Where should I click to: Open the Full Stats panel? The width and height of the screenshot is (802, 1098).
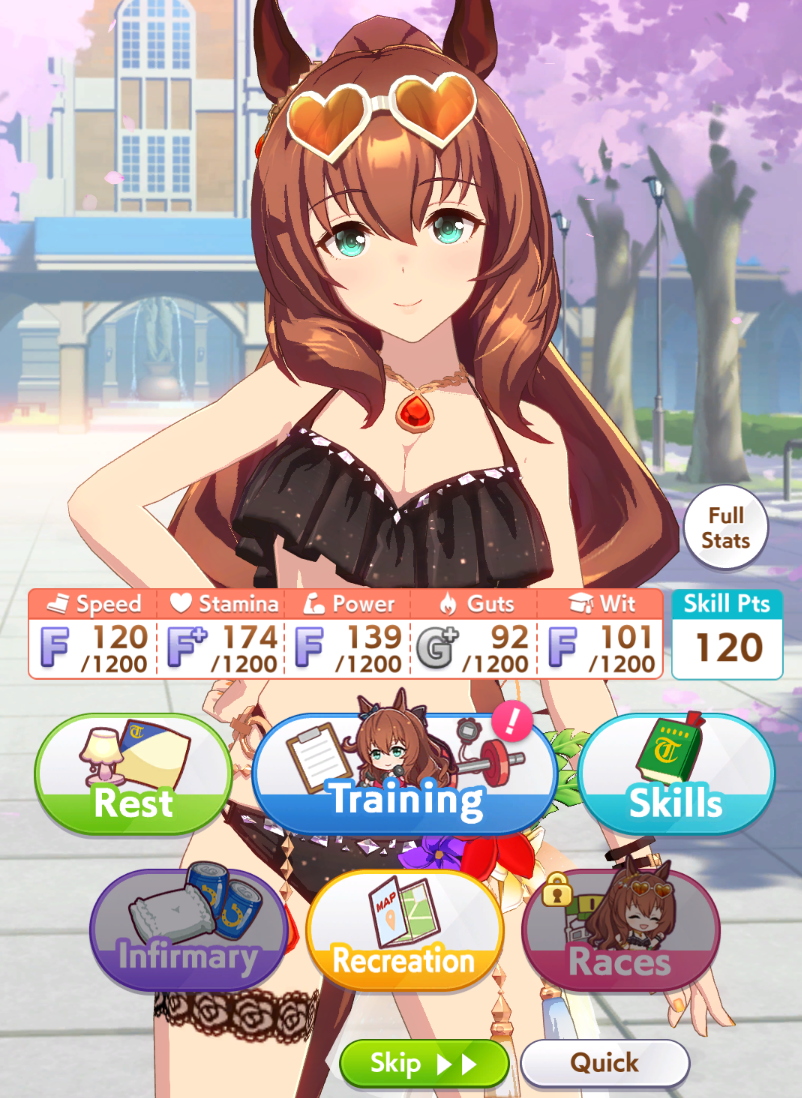(x=725, y=529)
